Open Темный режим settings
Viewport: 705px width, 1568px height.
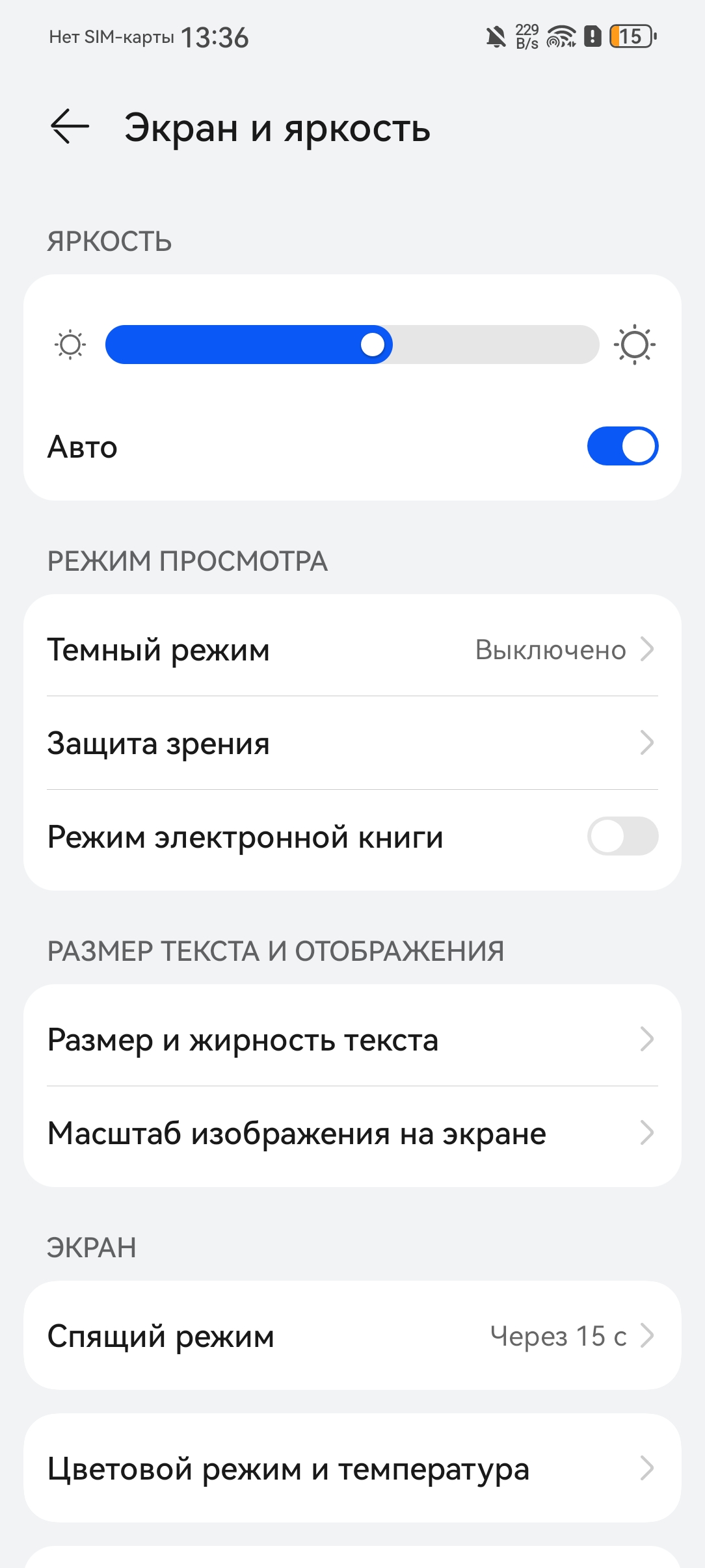click(x=352, y=649)
